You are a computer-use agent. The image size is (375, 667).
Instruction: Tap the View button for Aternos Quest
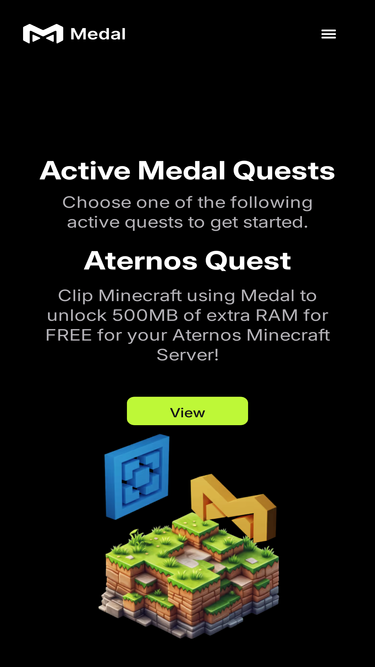(x=188, y=411)
